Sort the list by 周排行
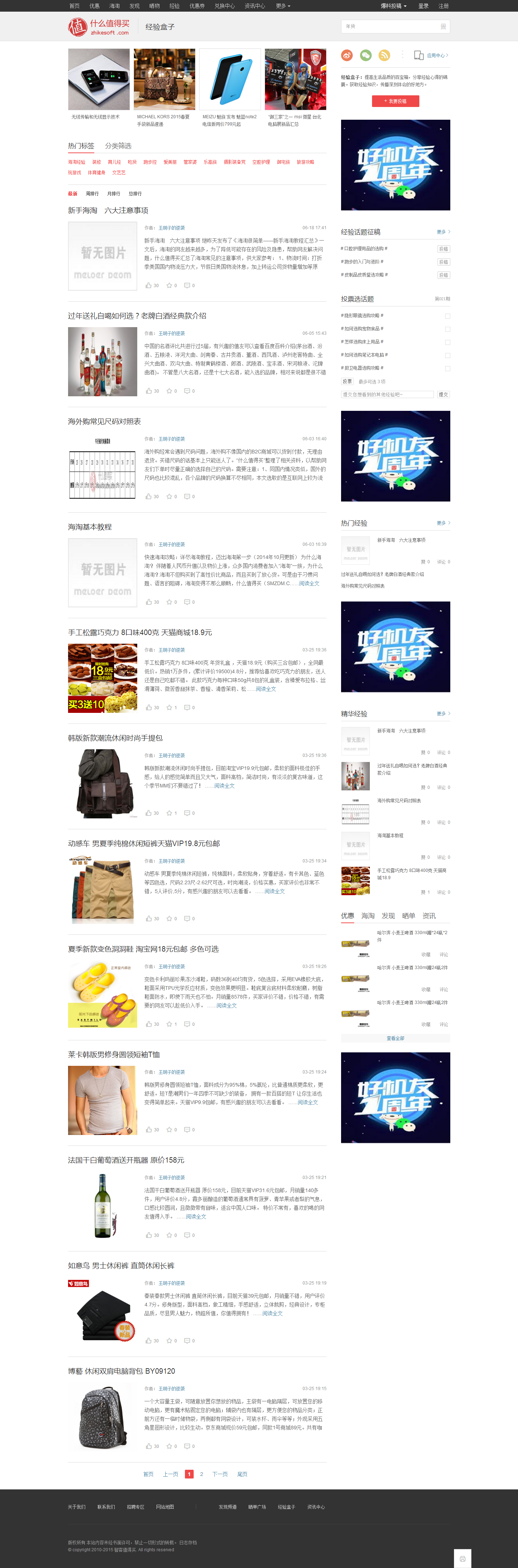This screenshot has width=518, height=1568. 92,194
